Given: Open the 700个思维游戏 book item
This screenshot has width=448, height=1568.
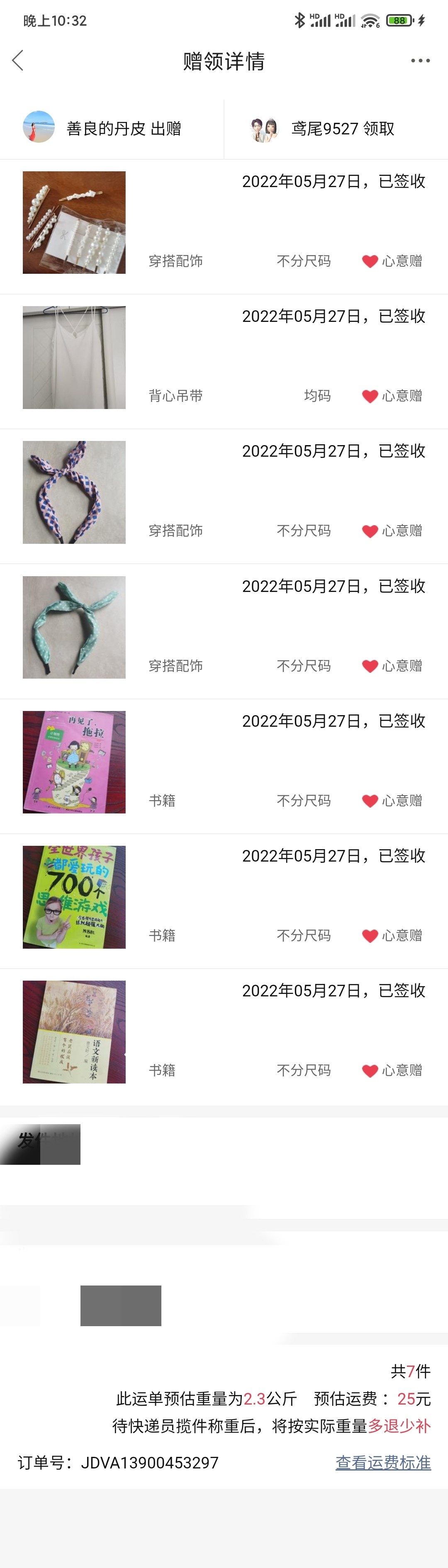Looking at the screenshot, I should click(x=74, y=896).
